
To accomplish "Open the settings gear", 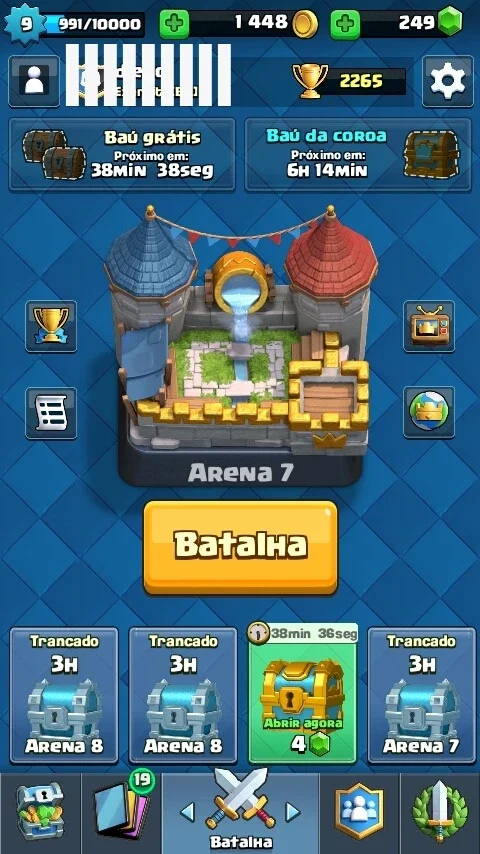I will pos(447,81).
